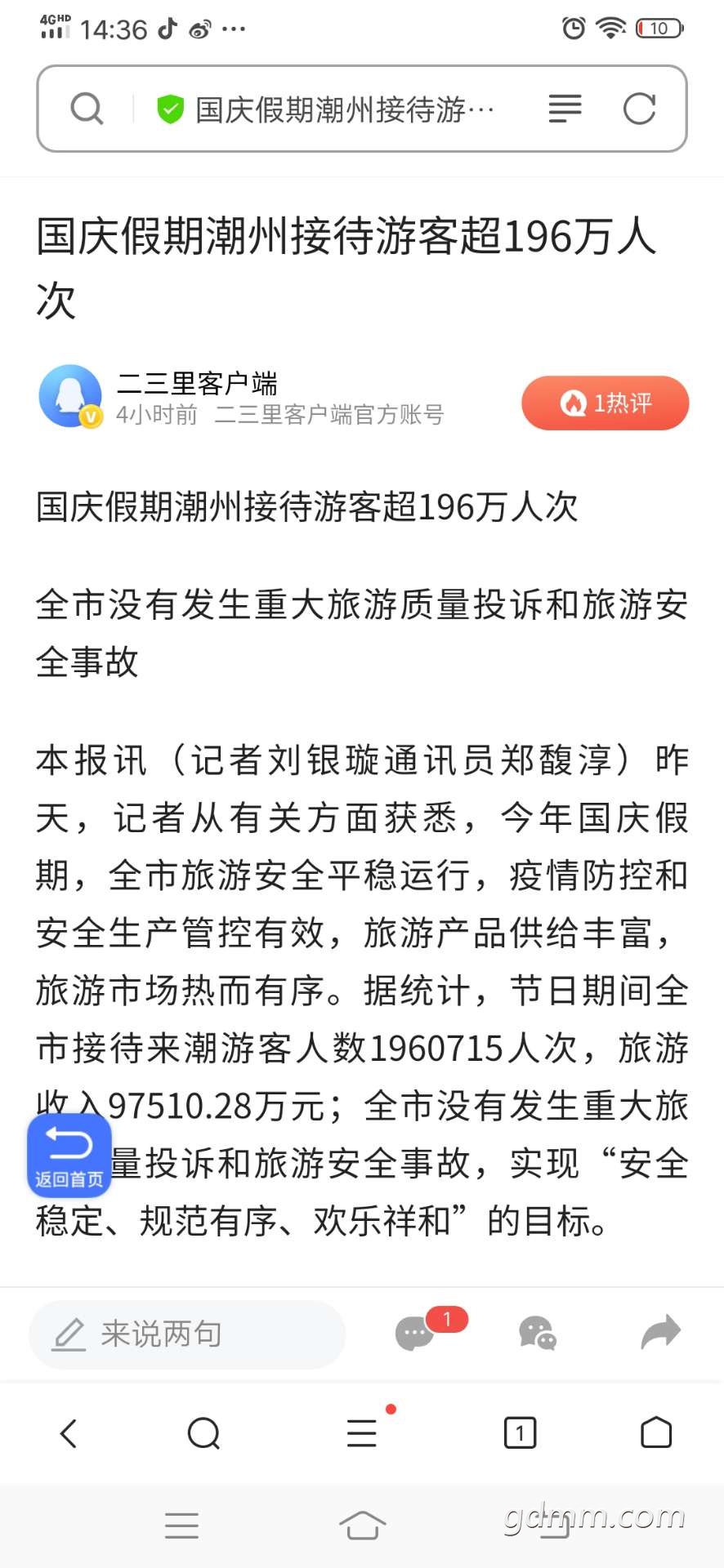
Task: Edit the address bar page title
Action: click(x=345, y=109)
